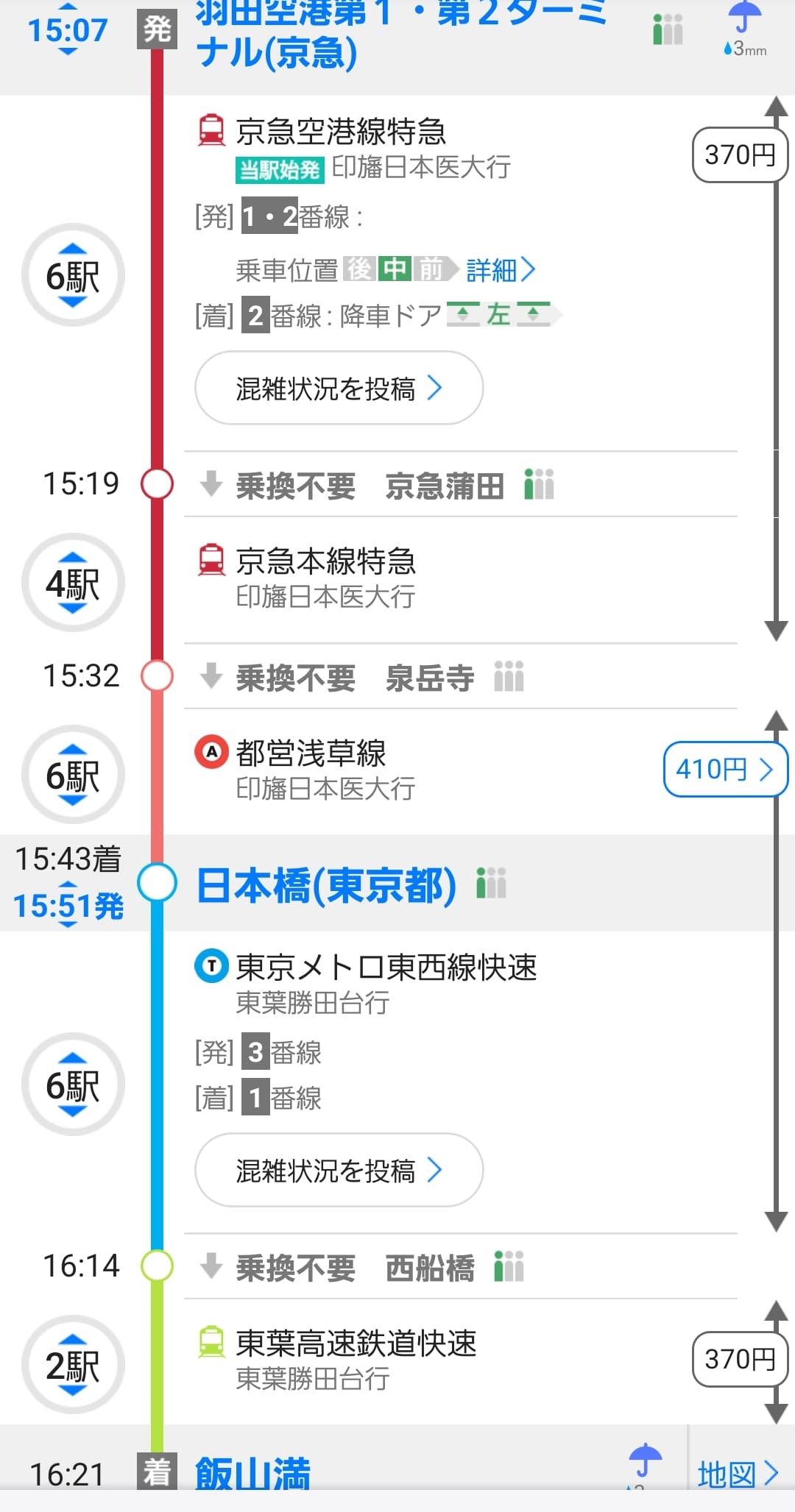
Task: Open the 410円 fare details
Action: tap(724, 769)
